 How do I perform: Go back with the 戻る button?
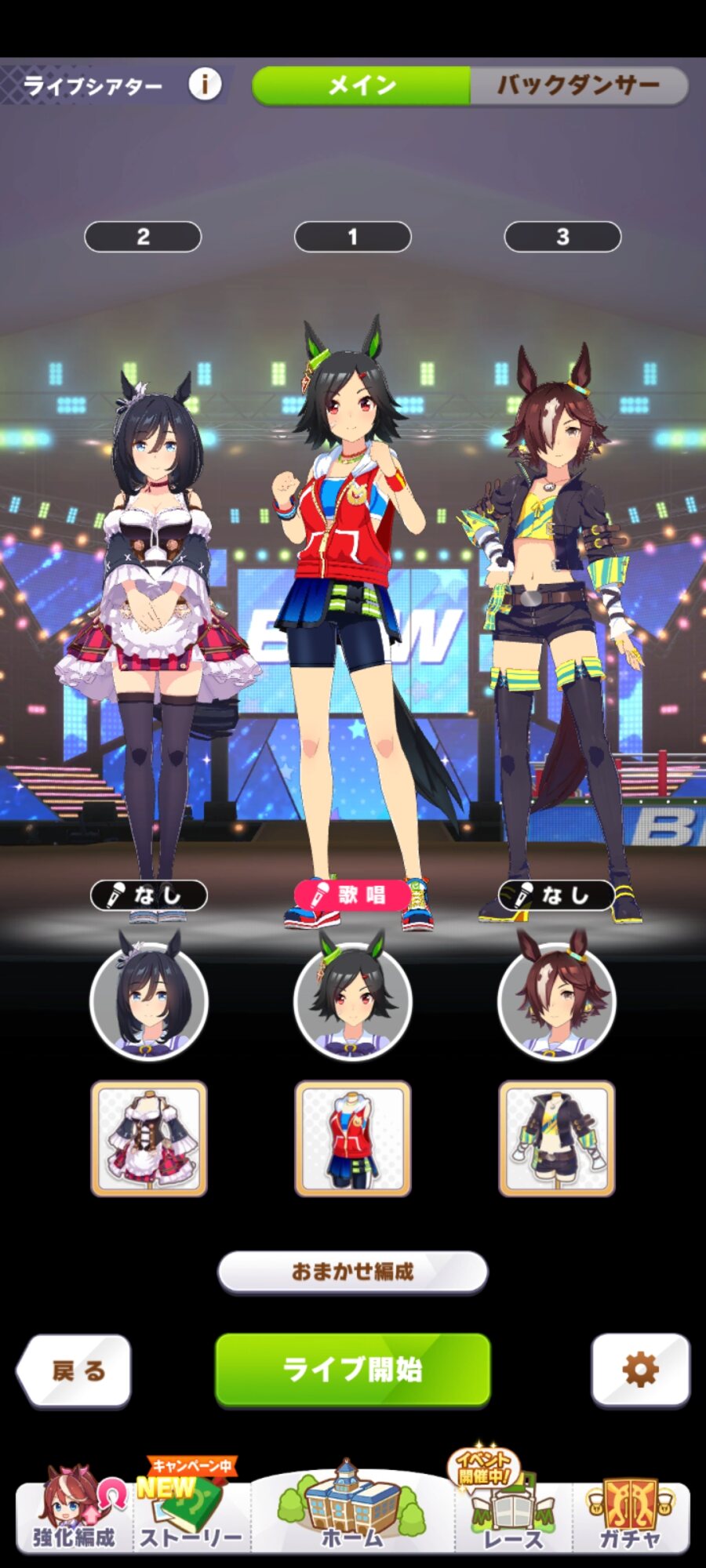coord(74,1370)
